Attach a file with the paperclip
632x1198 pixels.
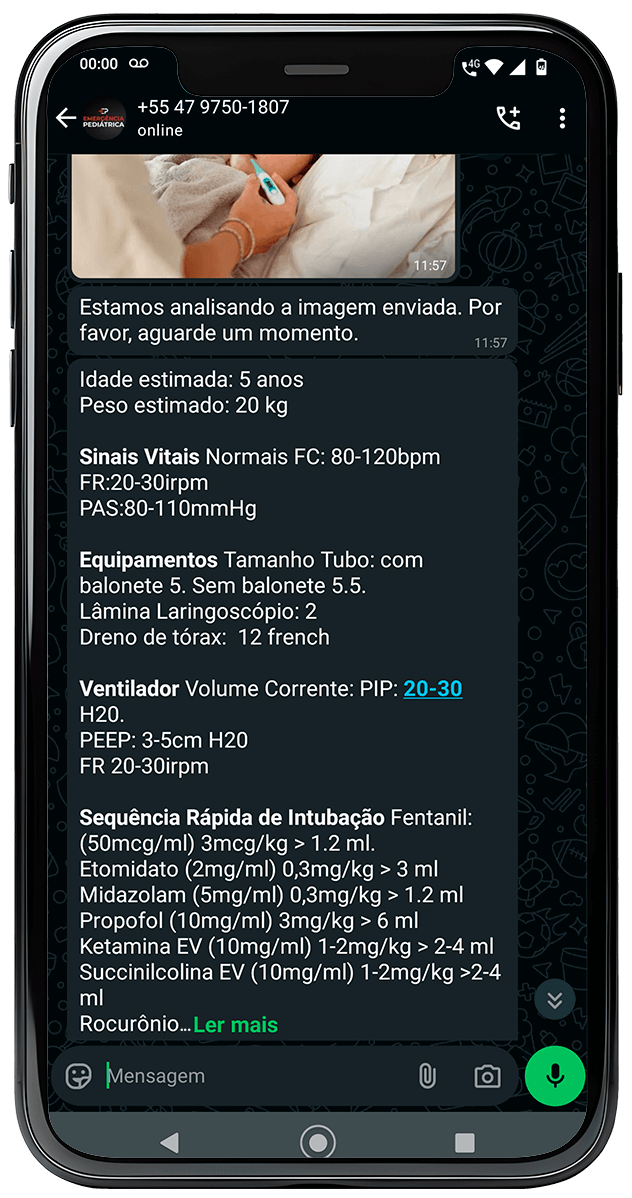(x=427, y=1076)
